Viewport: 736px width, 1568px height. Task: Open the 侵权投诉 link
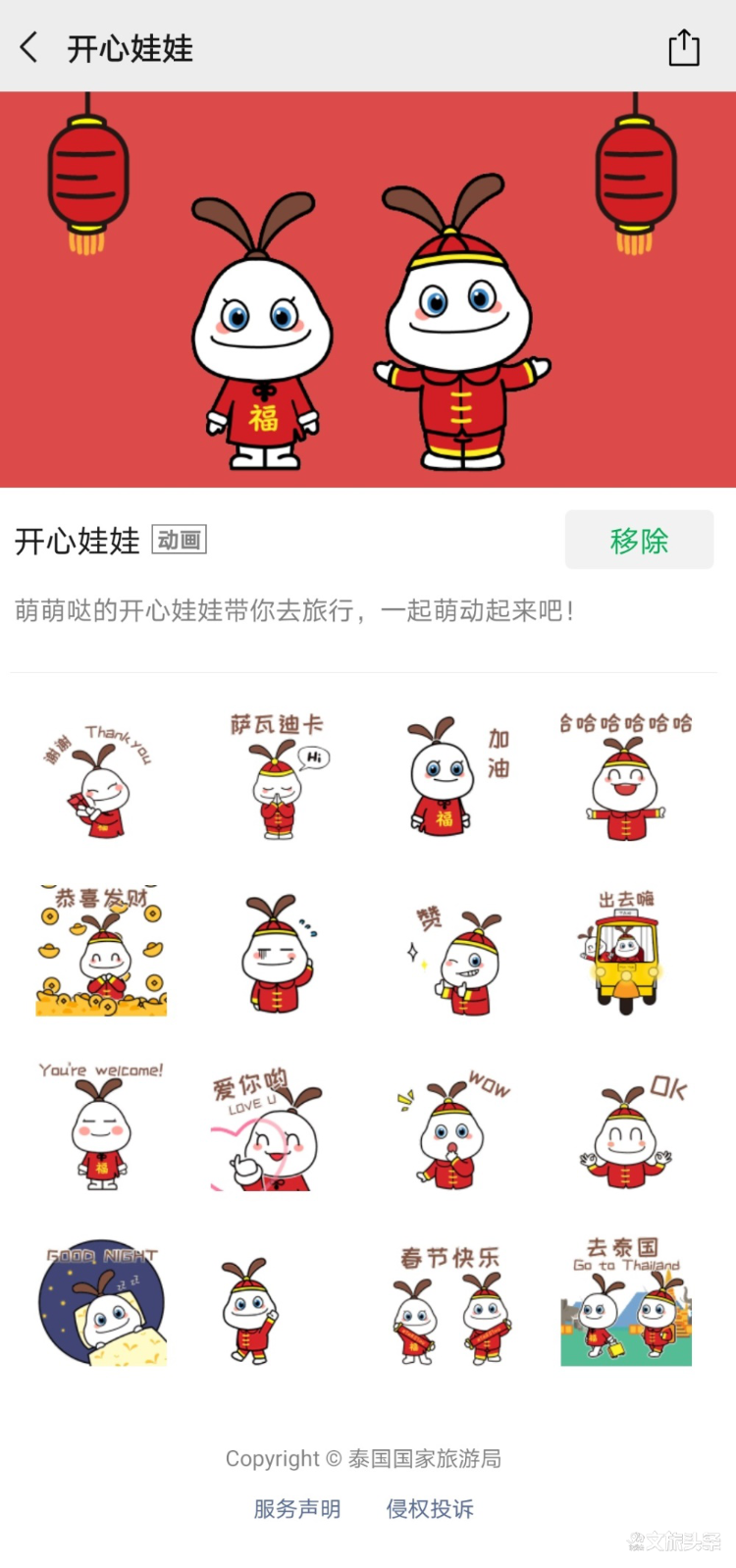pos(430,1509)
